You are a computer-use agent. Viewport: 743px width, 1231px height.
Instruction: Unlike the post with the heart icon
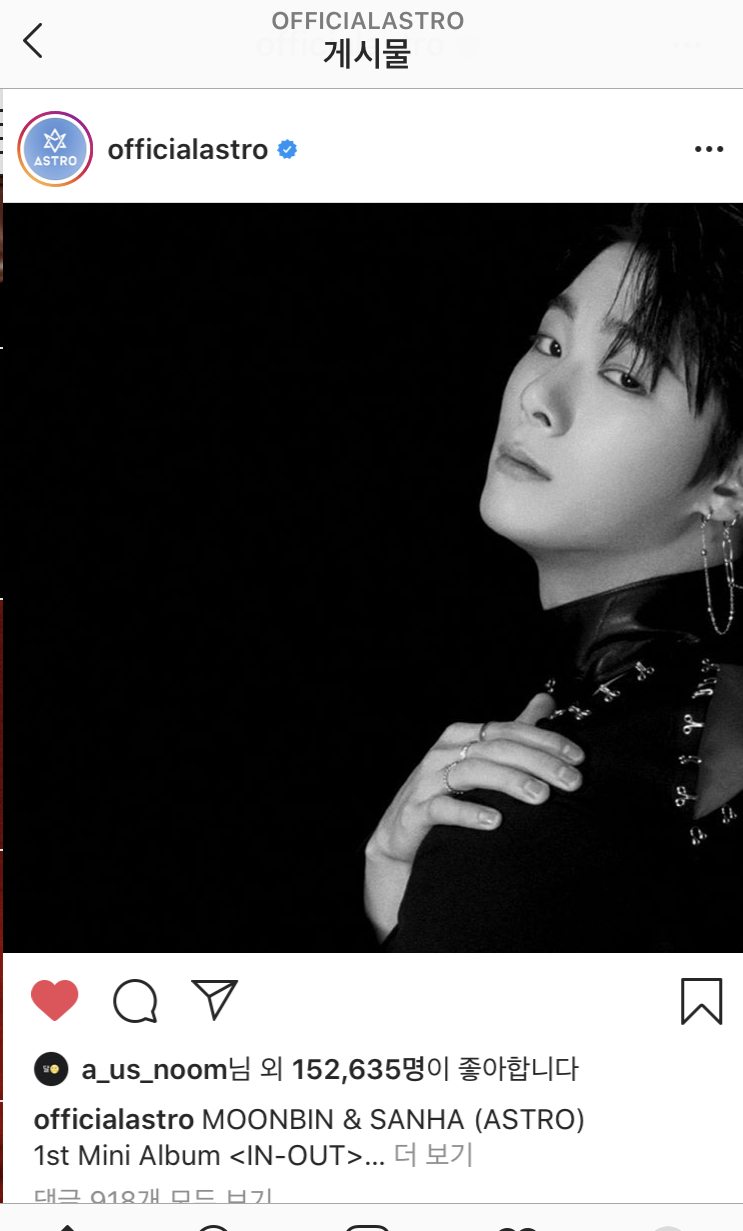(x=55, y=1000)
